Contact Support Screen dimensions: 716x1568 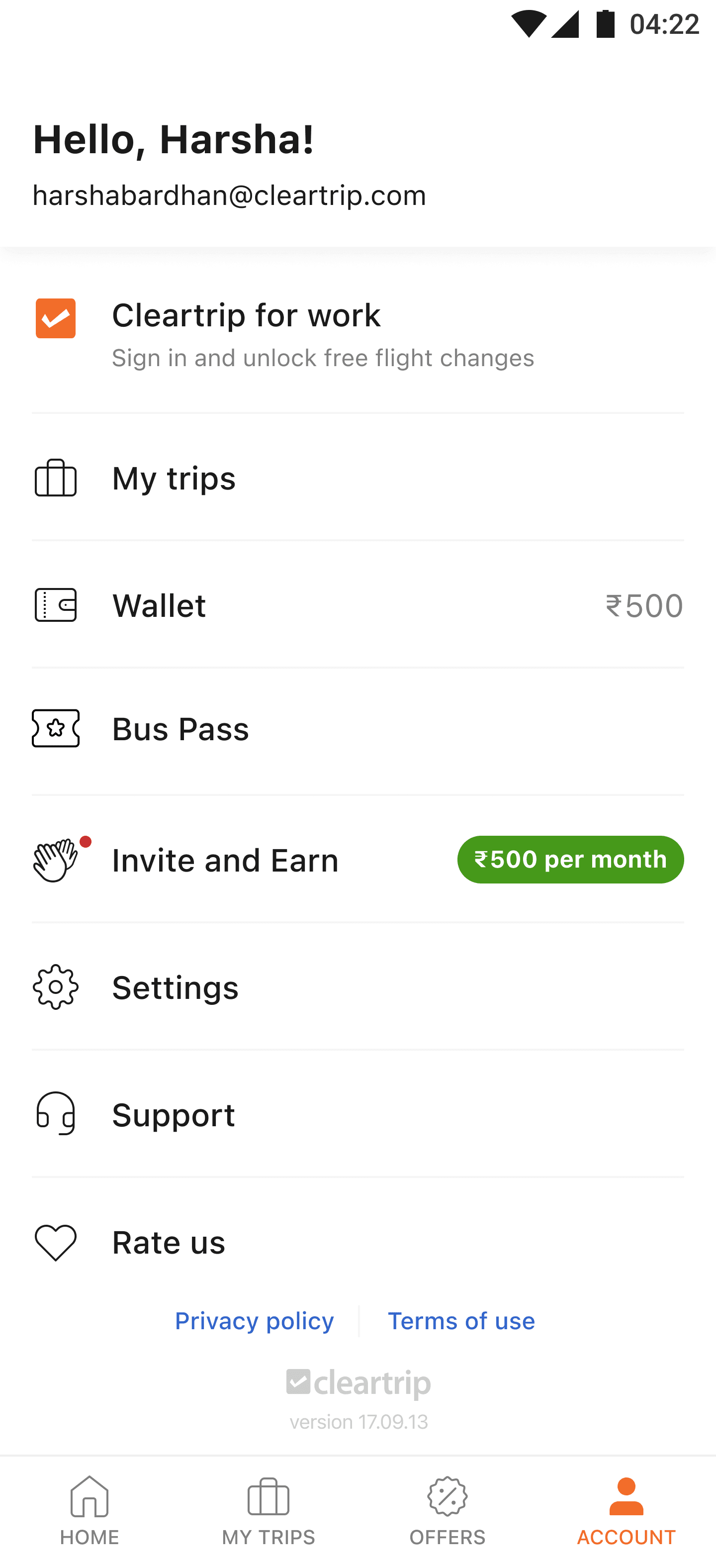[x=358, y=1114]
